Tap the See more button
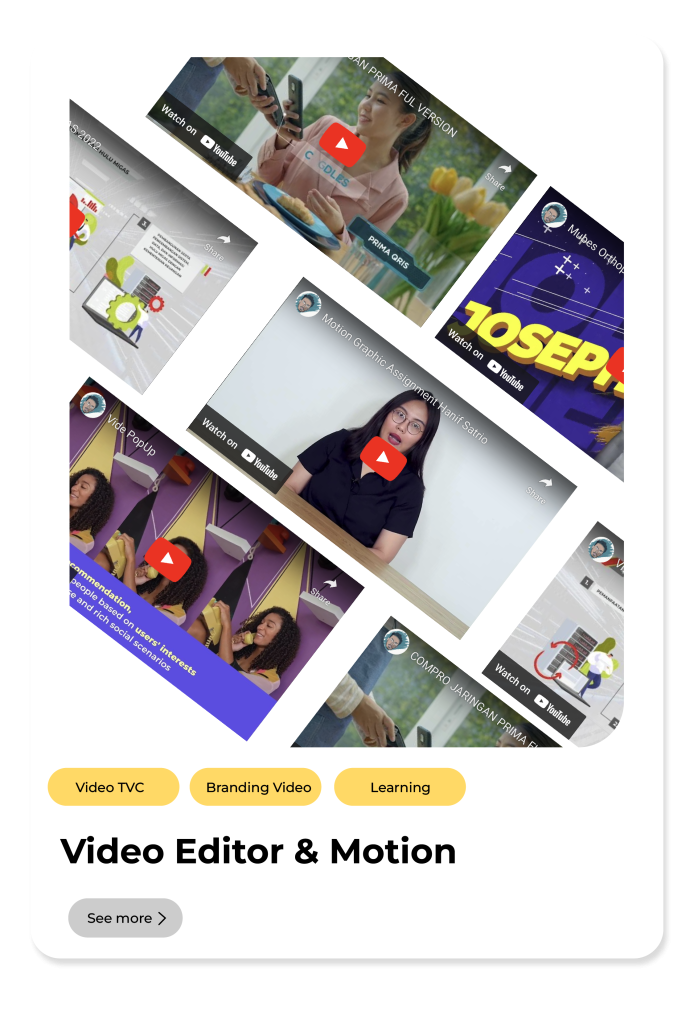Screen dimensions: 694x1024 pyautogui.click(x=125, y=918)
